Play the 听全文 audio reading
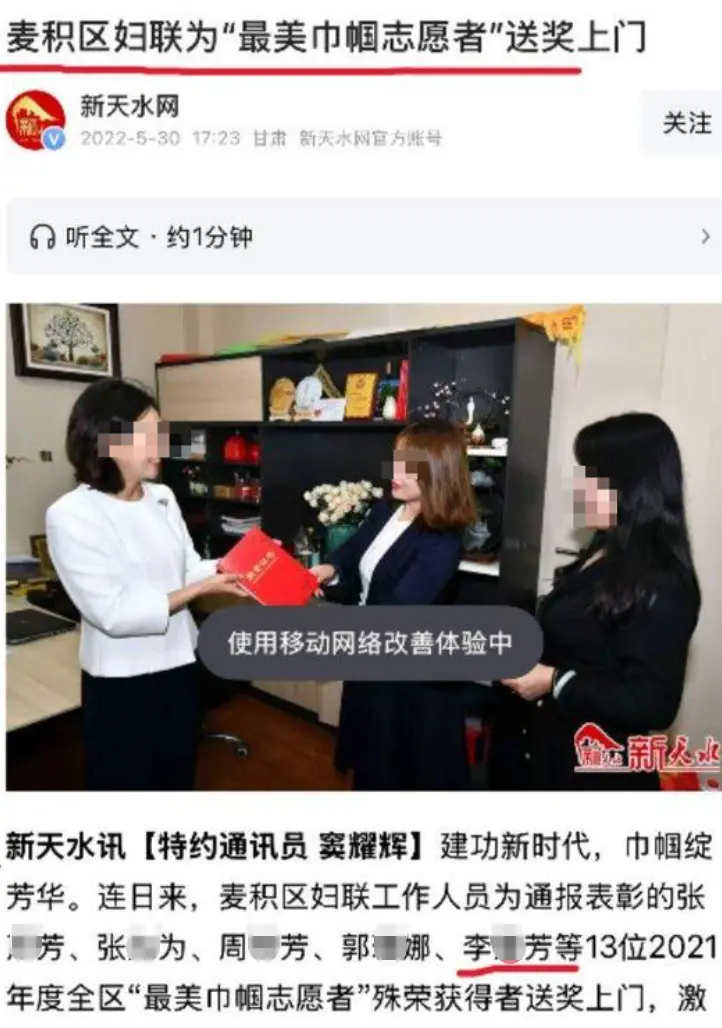722x1028 pixels. pos(141,238)
